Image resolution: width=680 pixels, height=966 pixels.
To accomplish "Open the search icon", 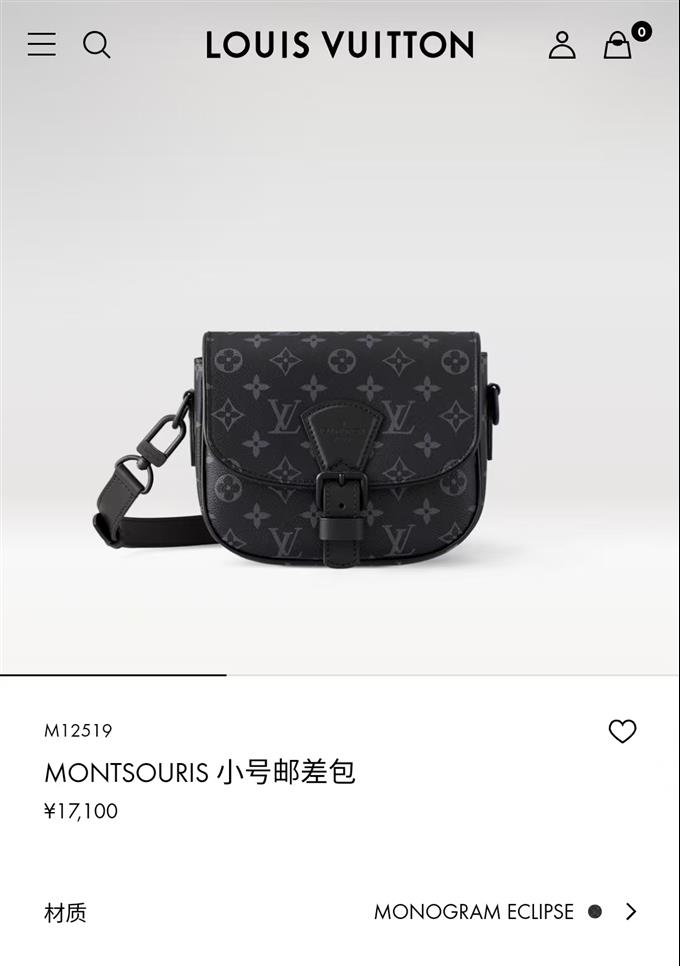I will pos(96,44).
